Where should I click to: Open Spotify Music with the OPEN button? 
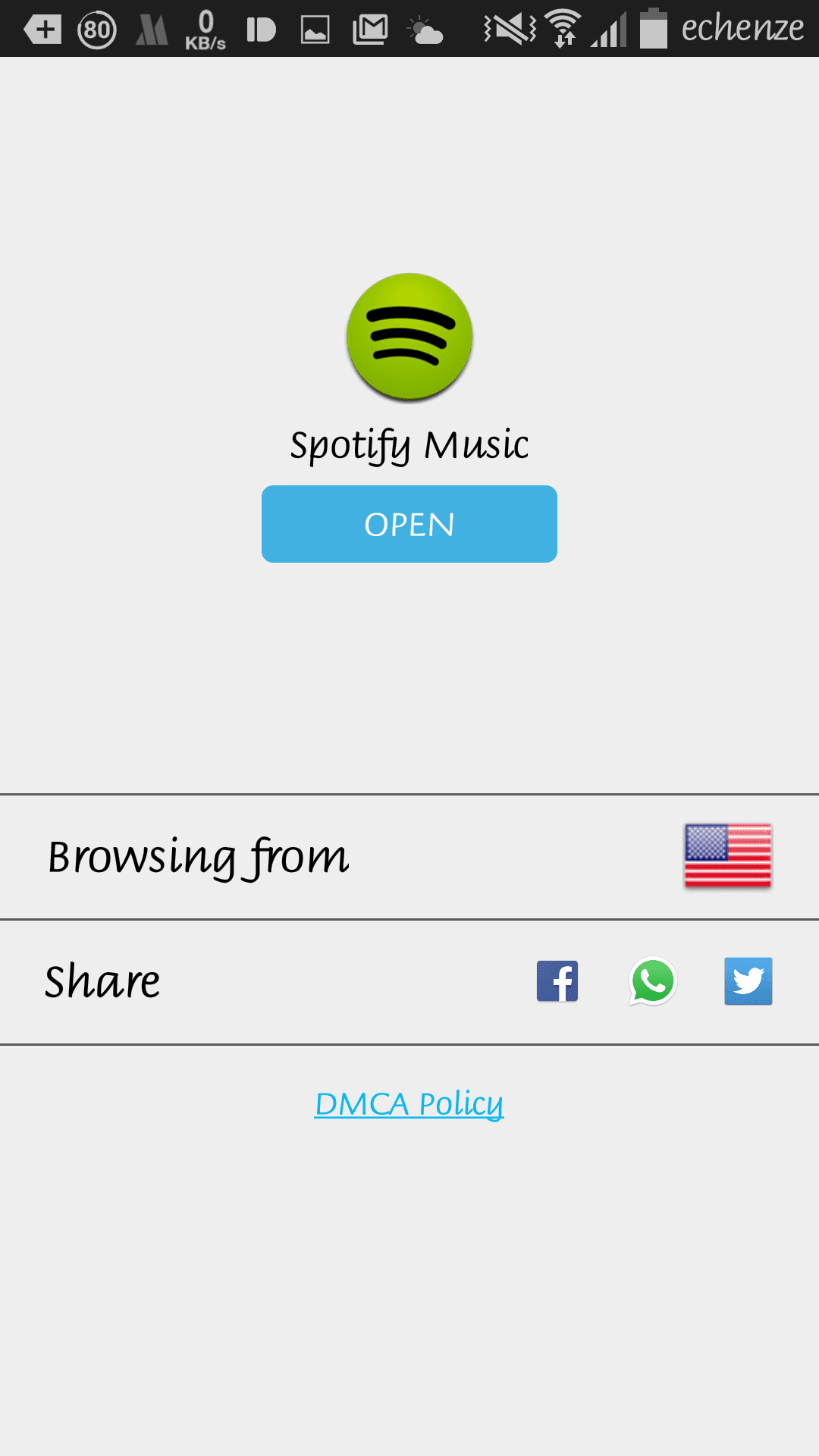click(409, 524)
